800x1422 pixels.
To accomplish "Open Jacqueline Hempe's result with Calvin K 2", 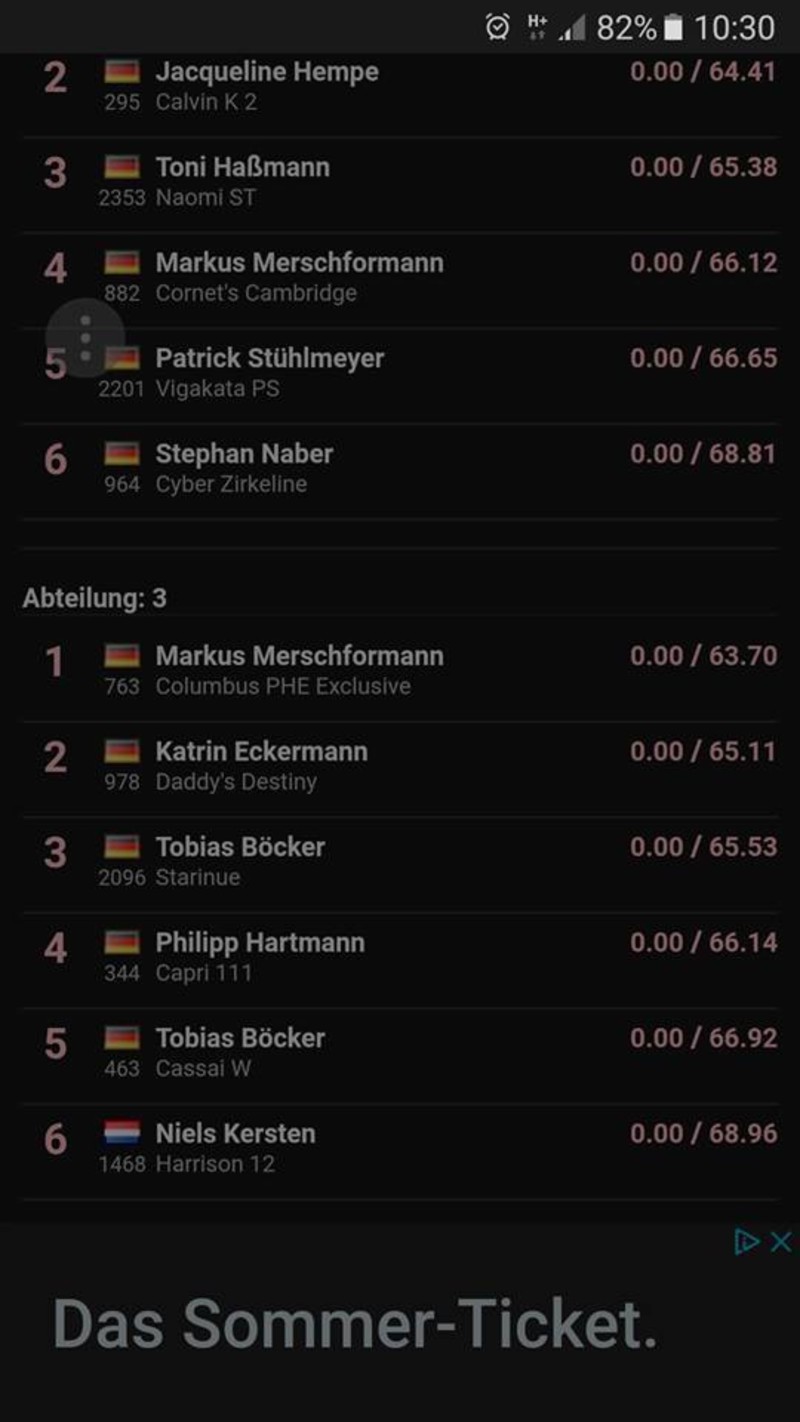I will (x=400, y=87).
